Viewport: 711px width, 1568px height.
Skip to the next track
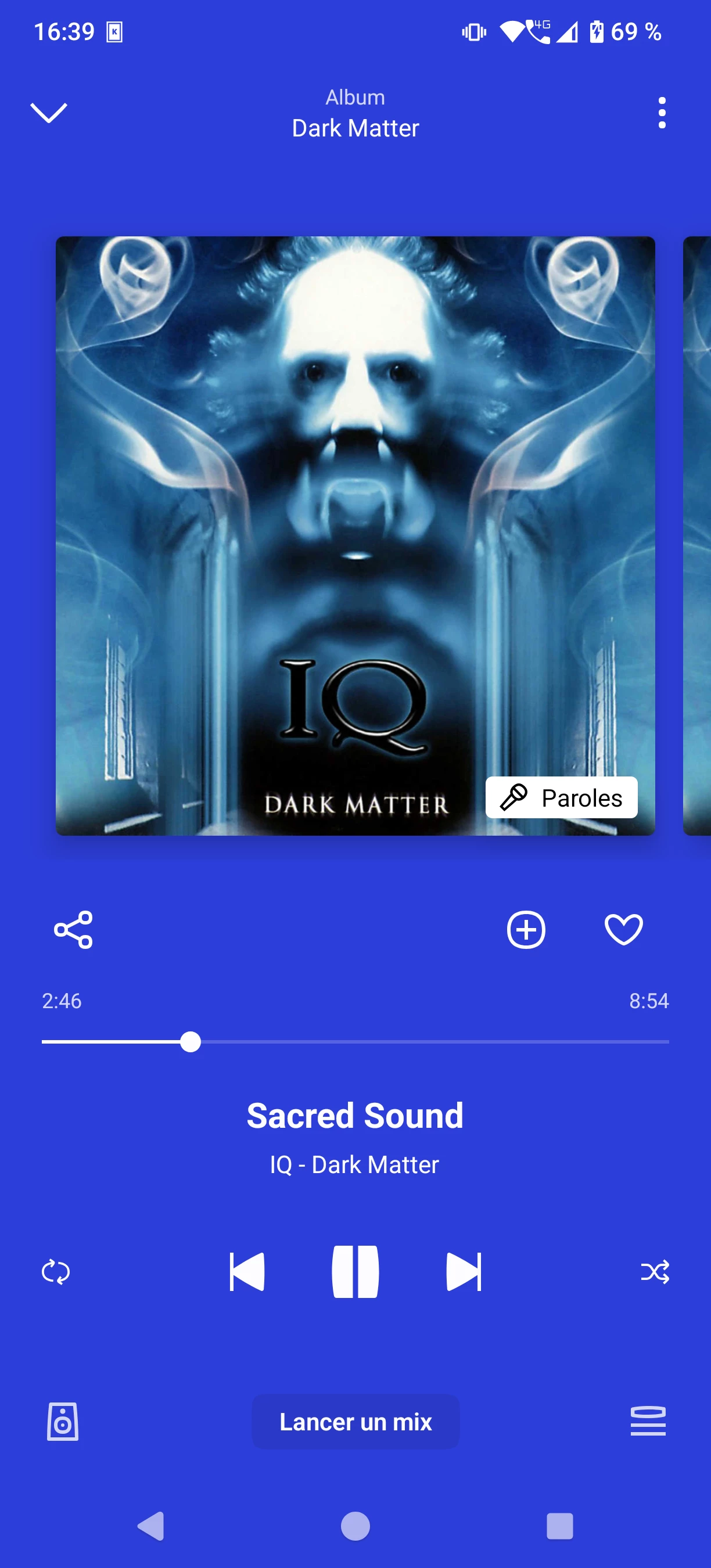464,1272
